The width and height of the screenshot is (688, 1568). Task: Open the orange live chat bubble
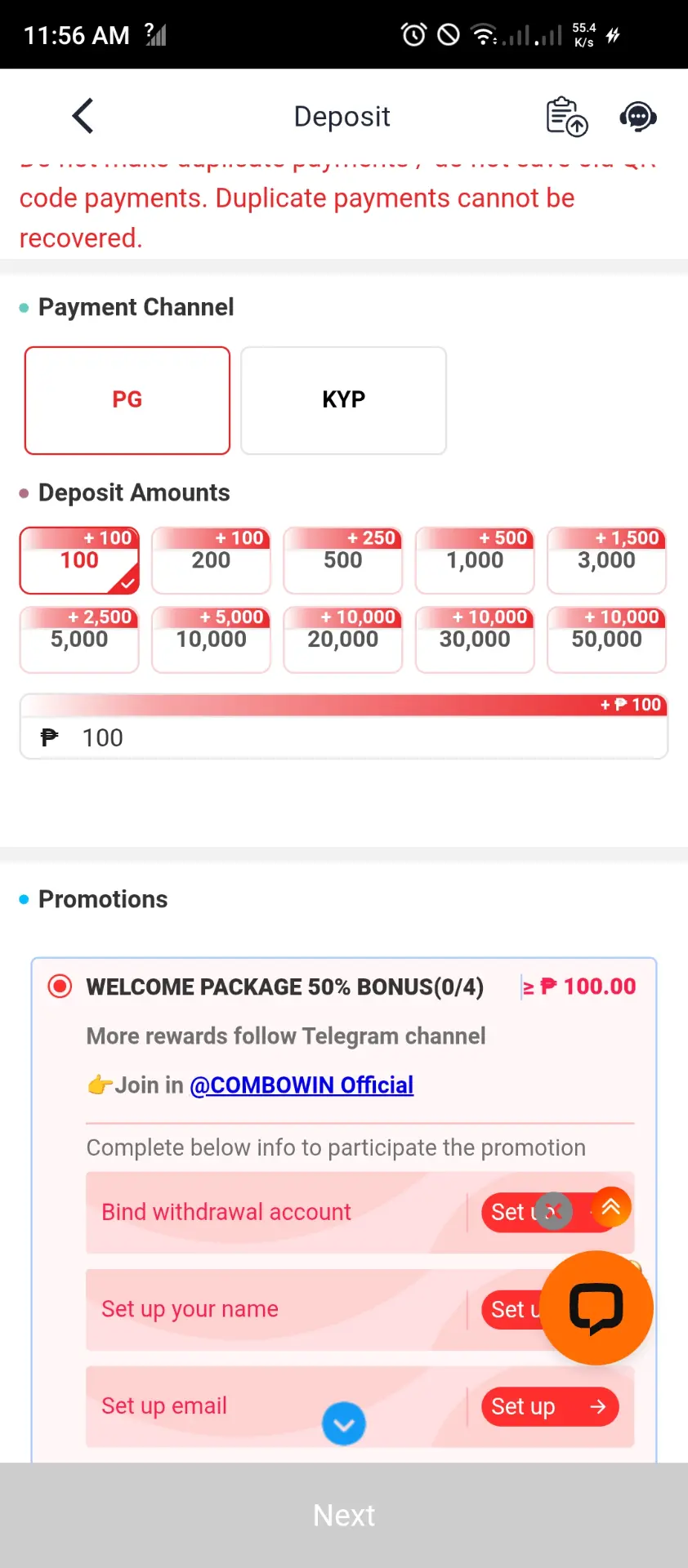click(x=596, y=1308)
